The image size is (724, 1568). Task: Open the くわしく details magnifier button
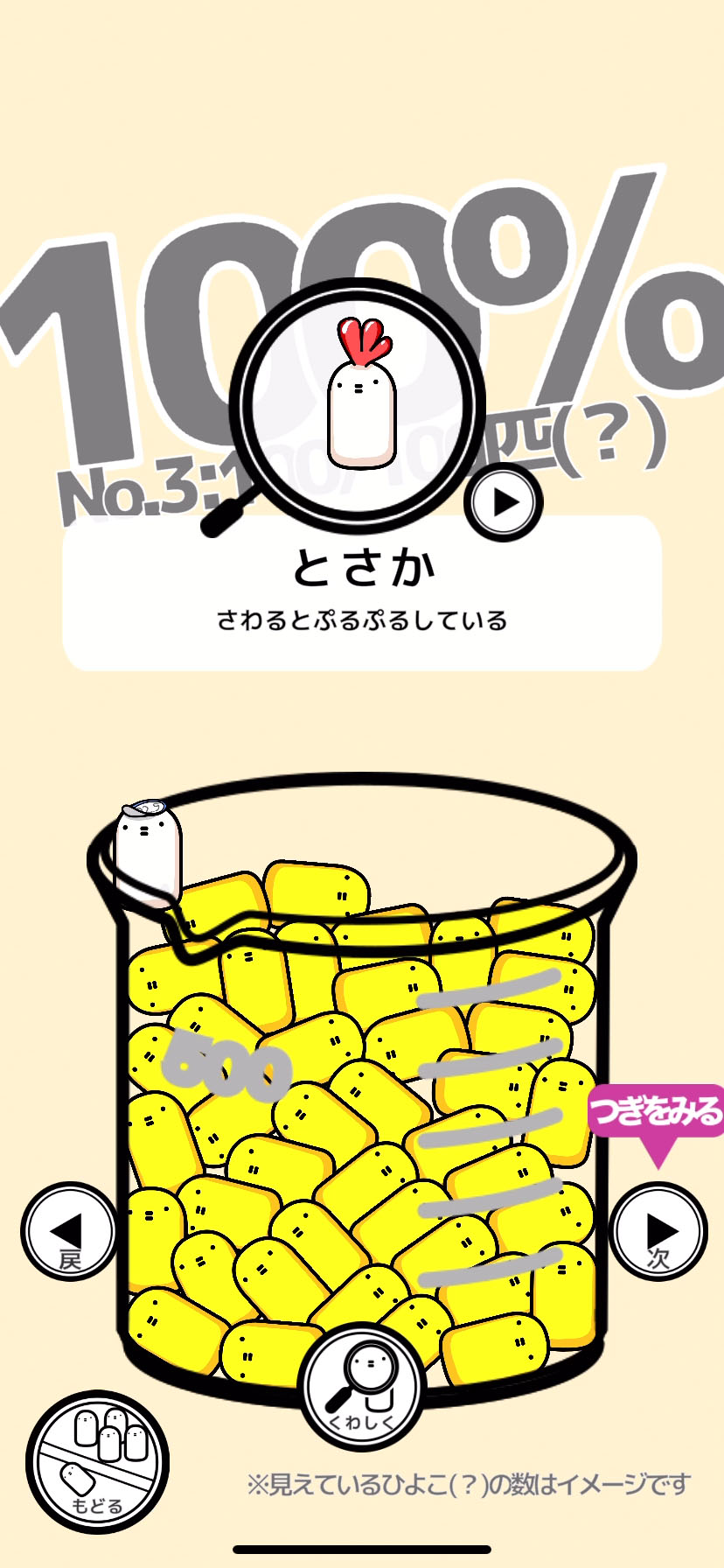point(362,1387)
